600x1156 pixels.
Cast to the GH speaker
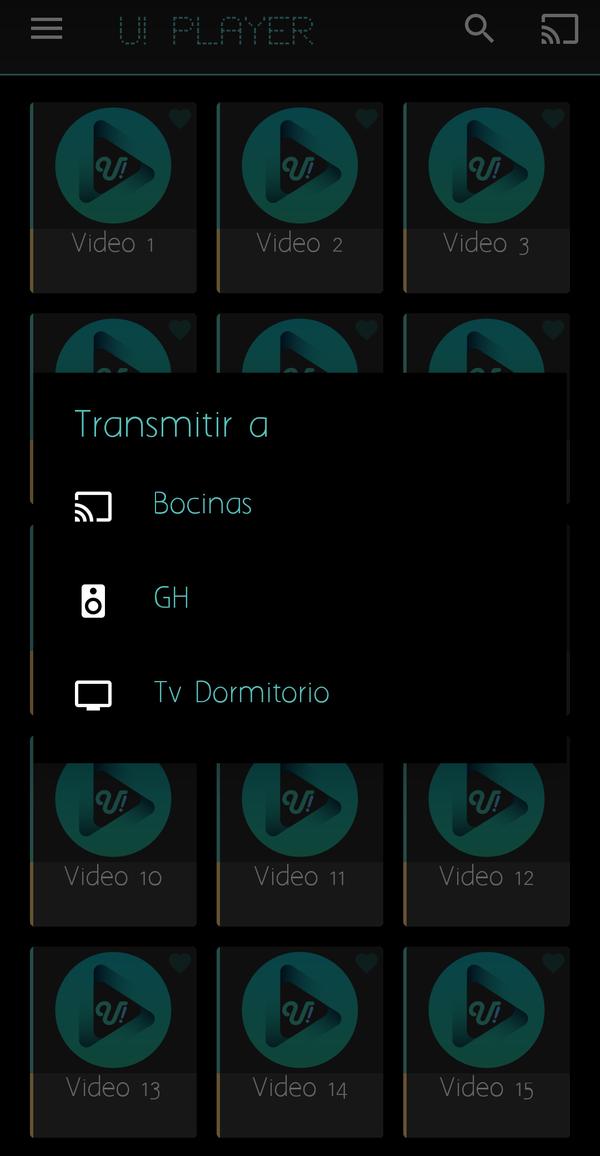299,599
